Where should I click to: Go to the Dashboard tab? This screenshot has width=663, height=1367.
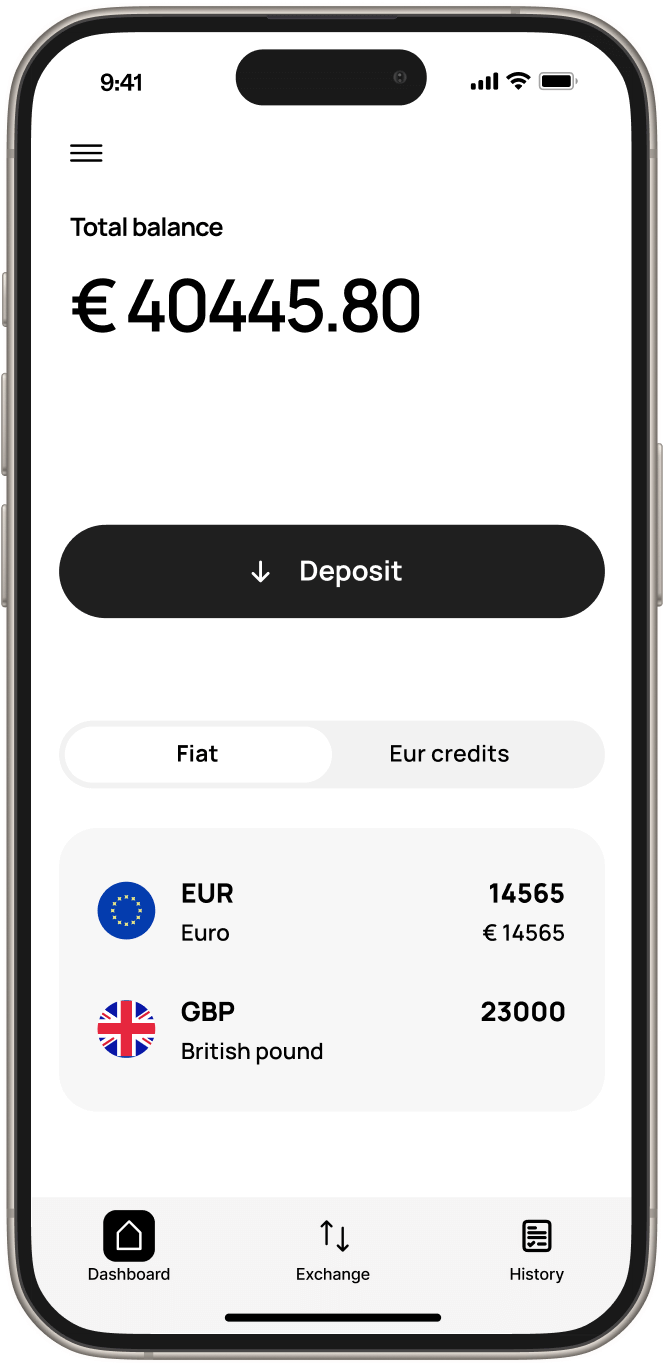click(129, 1246)
